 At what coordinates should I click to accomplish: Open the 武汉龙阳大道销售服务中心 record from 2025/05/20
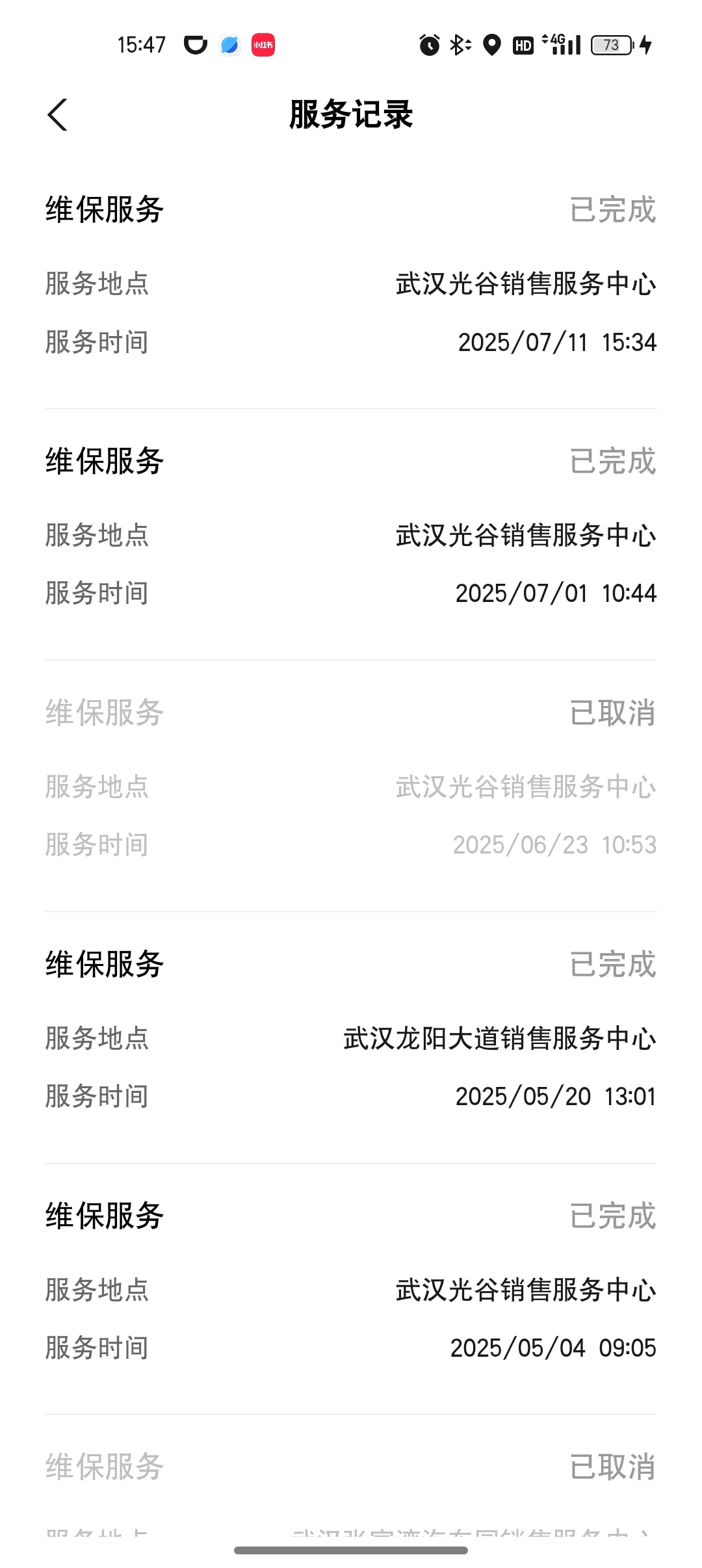pos(351,1038)
